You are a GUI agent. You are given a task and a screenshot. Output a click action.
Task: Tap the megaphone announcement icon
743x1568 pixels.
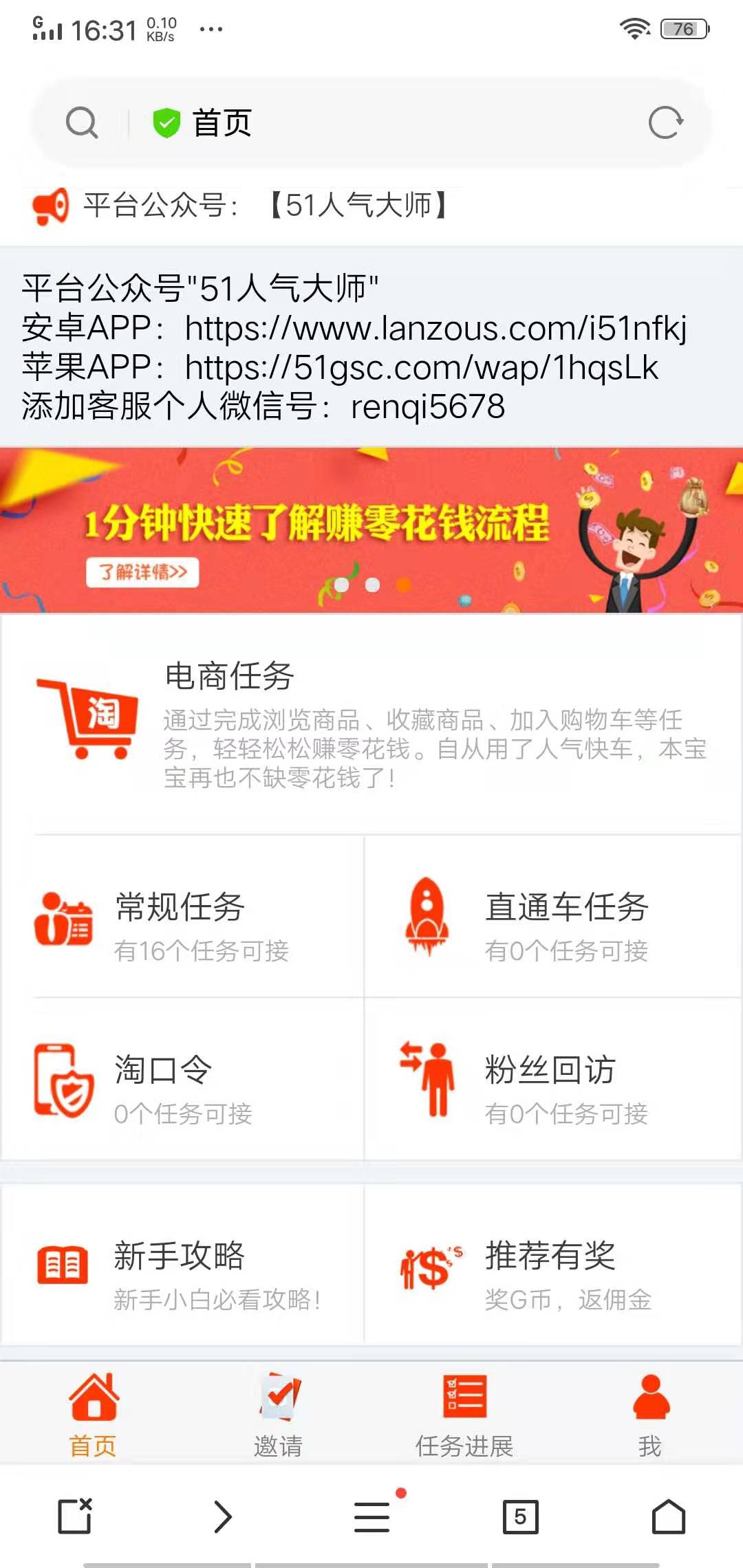[x=52, y=206]
